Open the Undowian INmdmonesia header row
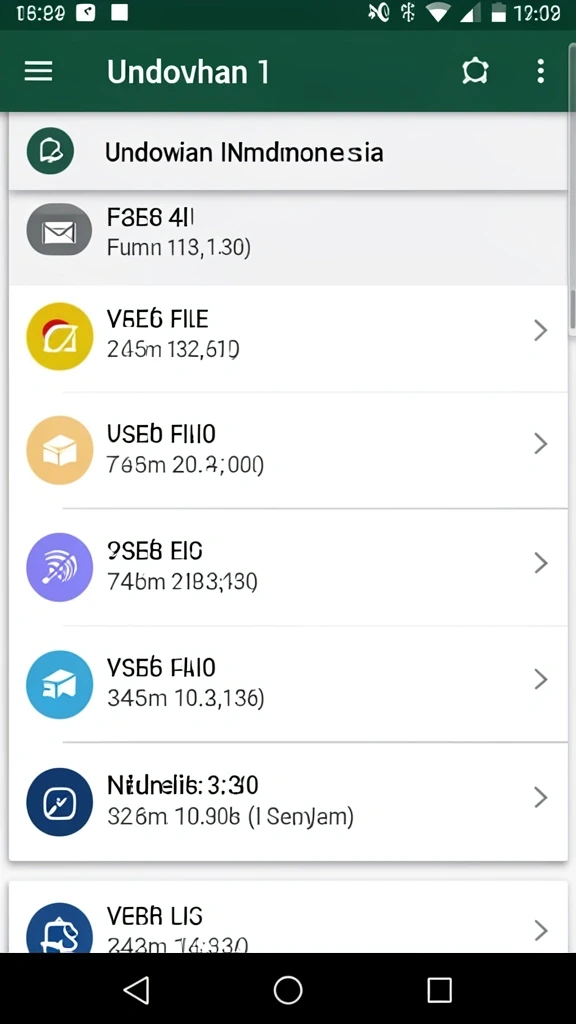Image resolution: width=576 pixels, height=1024 pixels. 287,152
